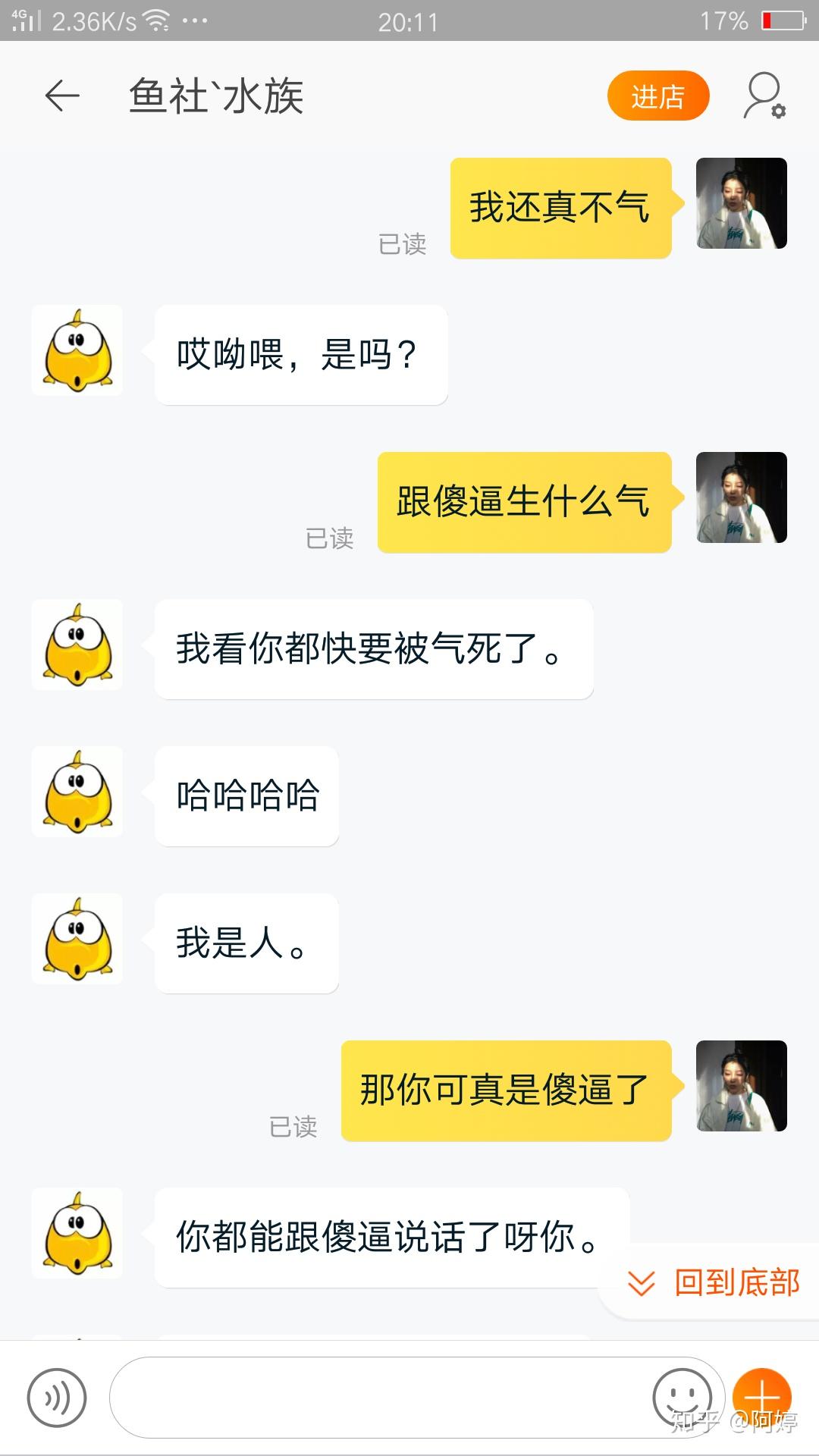The image size is (819, 1456).
Task: Open the contact settings profile icon
Action: (763, 96)
